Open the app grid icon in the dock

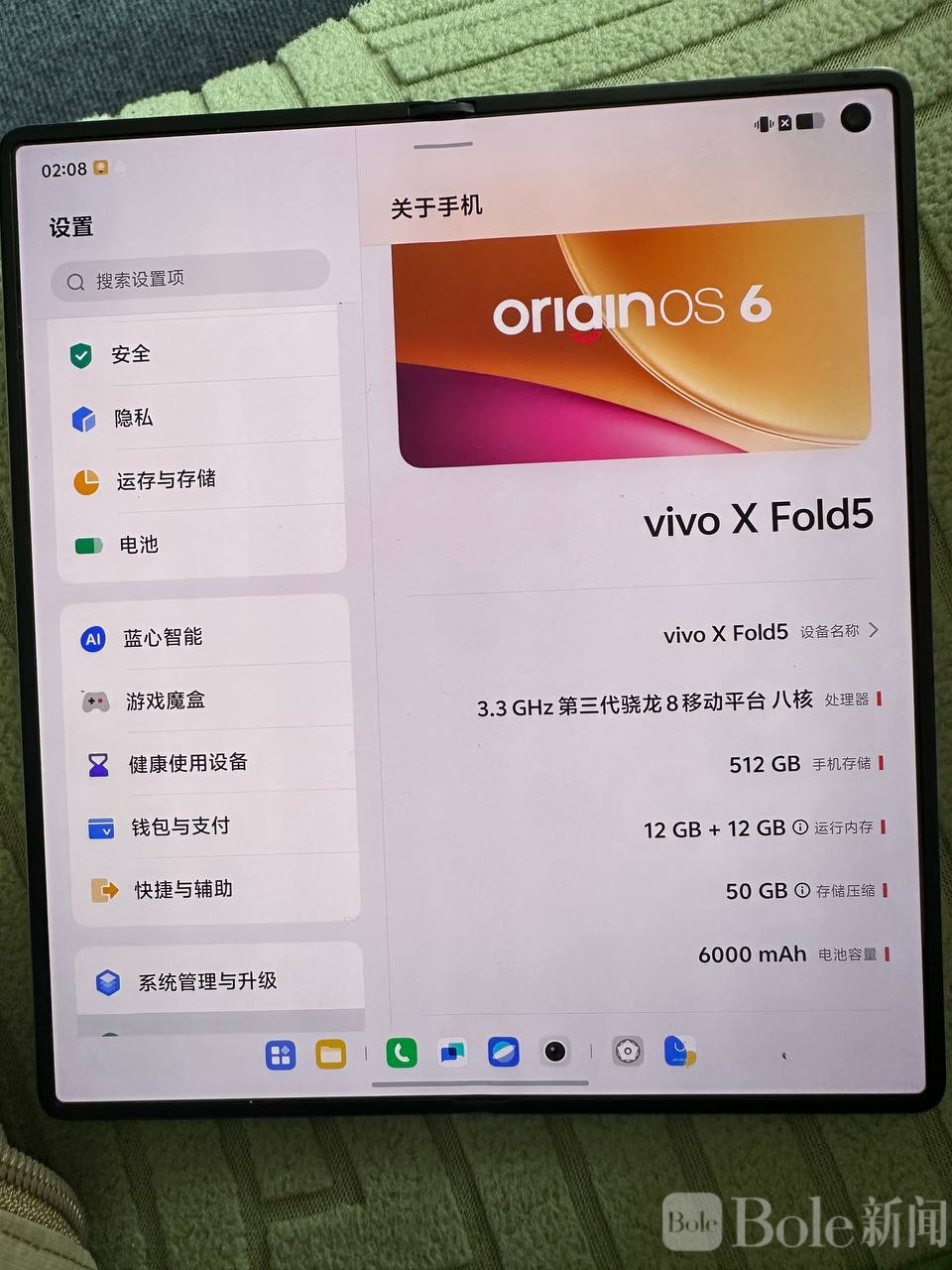click(281, 1055)
